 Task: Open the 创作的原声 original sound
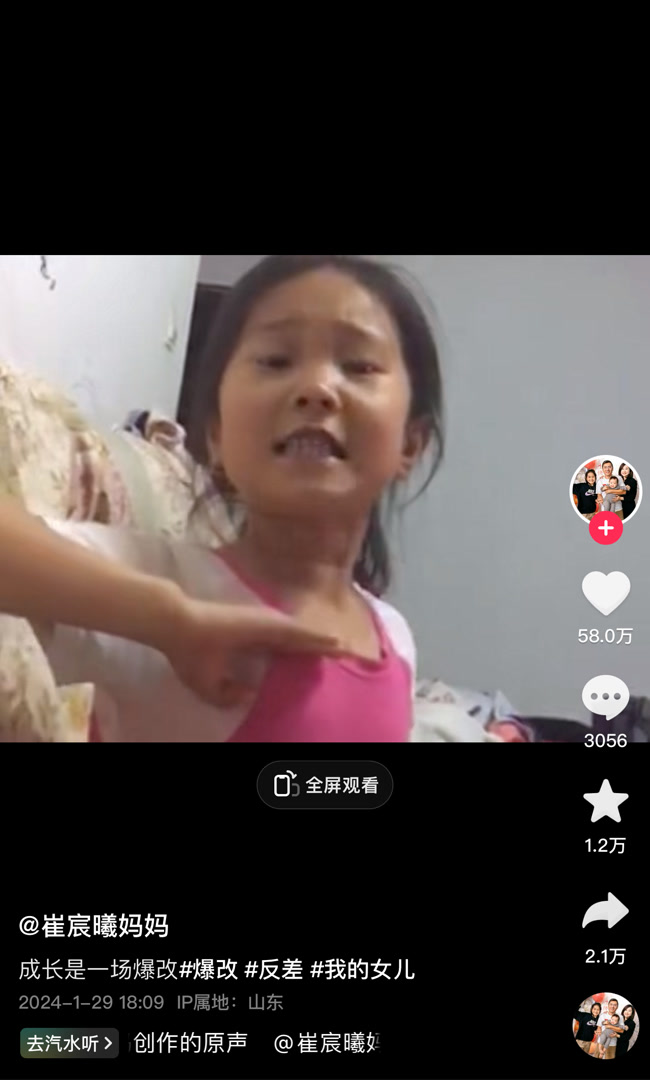coord(191,1043)
